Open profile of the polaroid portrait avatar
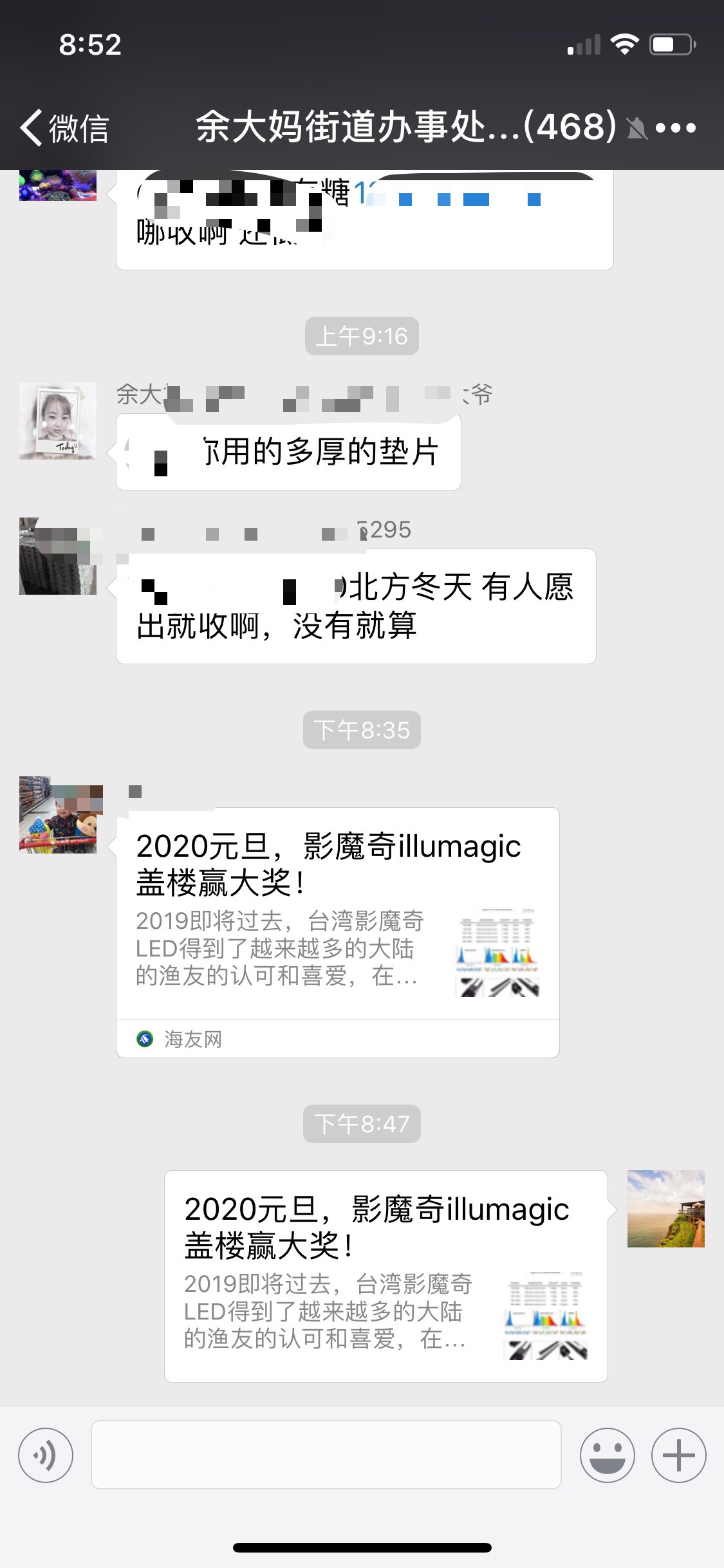The image size is (724, 1568). point(58,421)
